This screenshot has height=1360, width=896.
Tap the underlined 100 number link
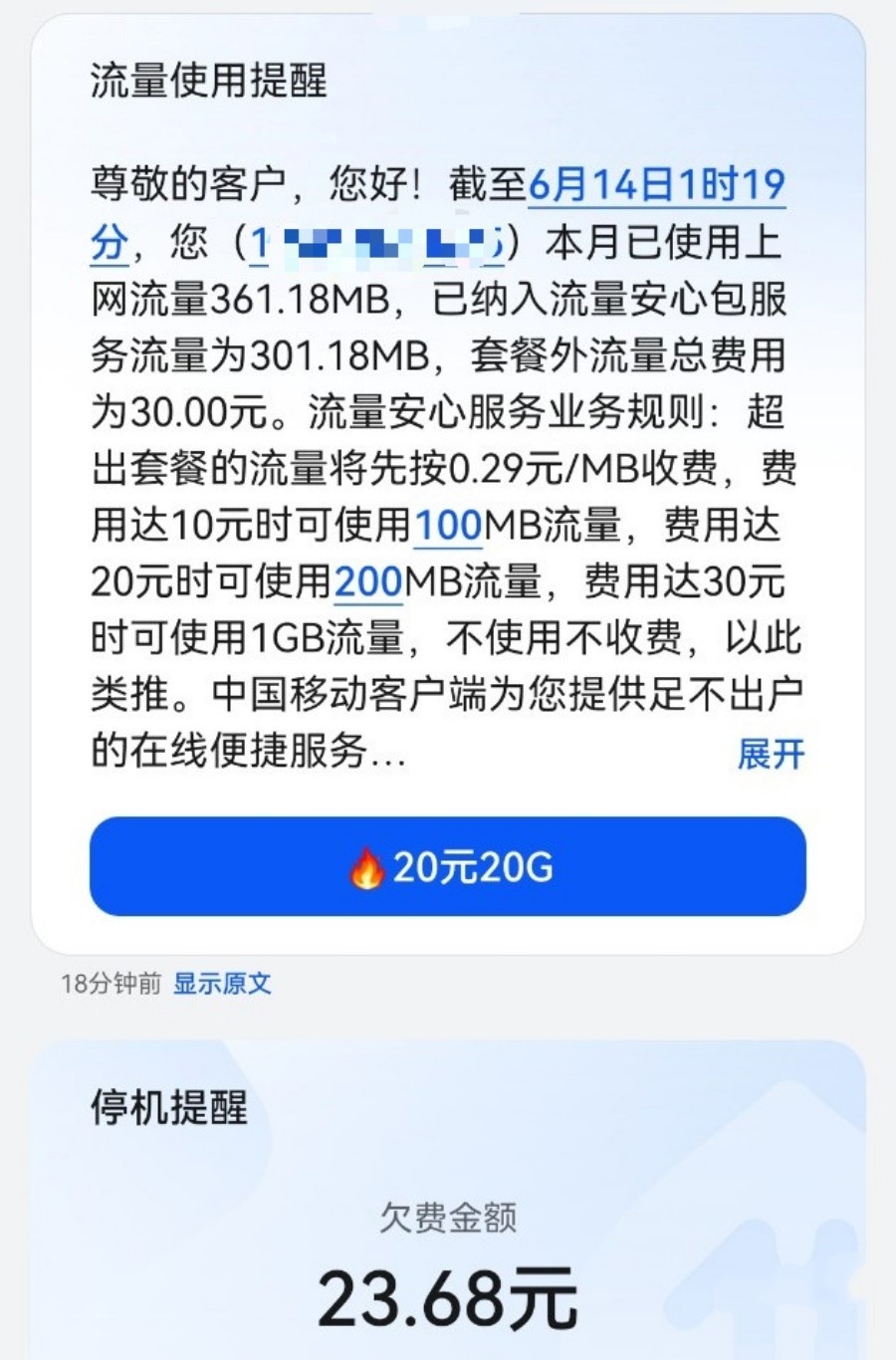(x=447, y=525)
